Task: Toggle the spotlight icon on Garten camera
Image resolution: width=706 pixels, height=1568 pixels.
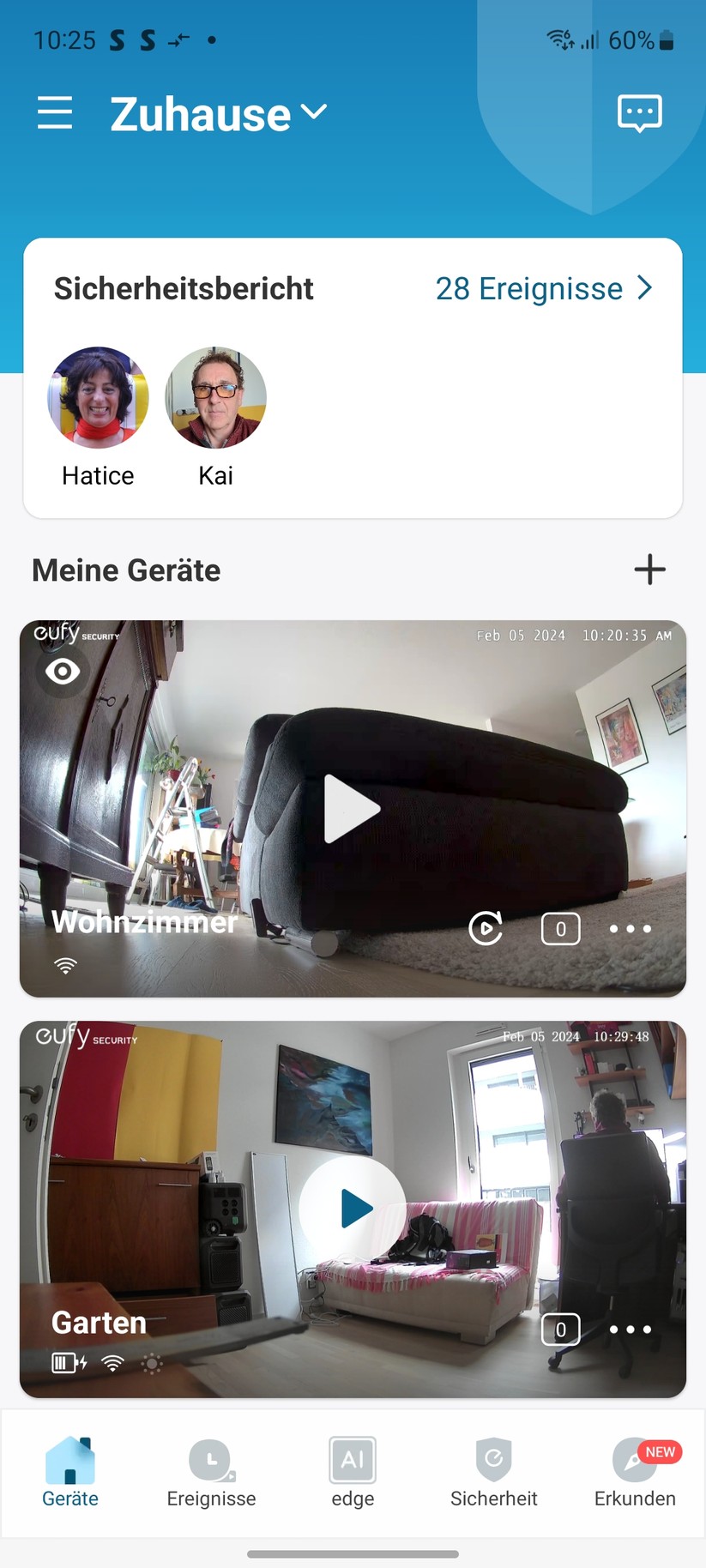Action: 152,1363
